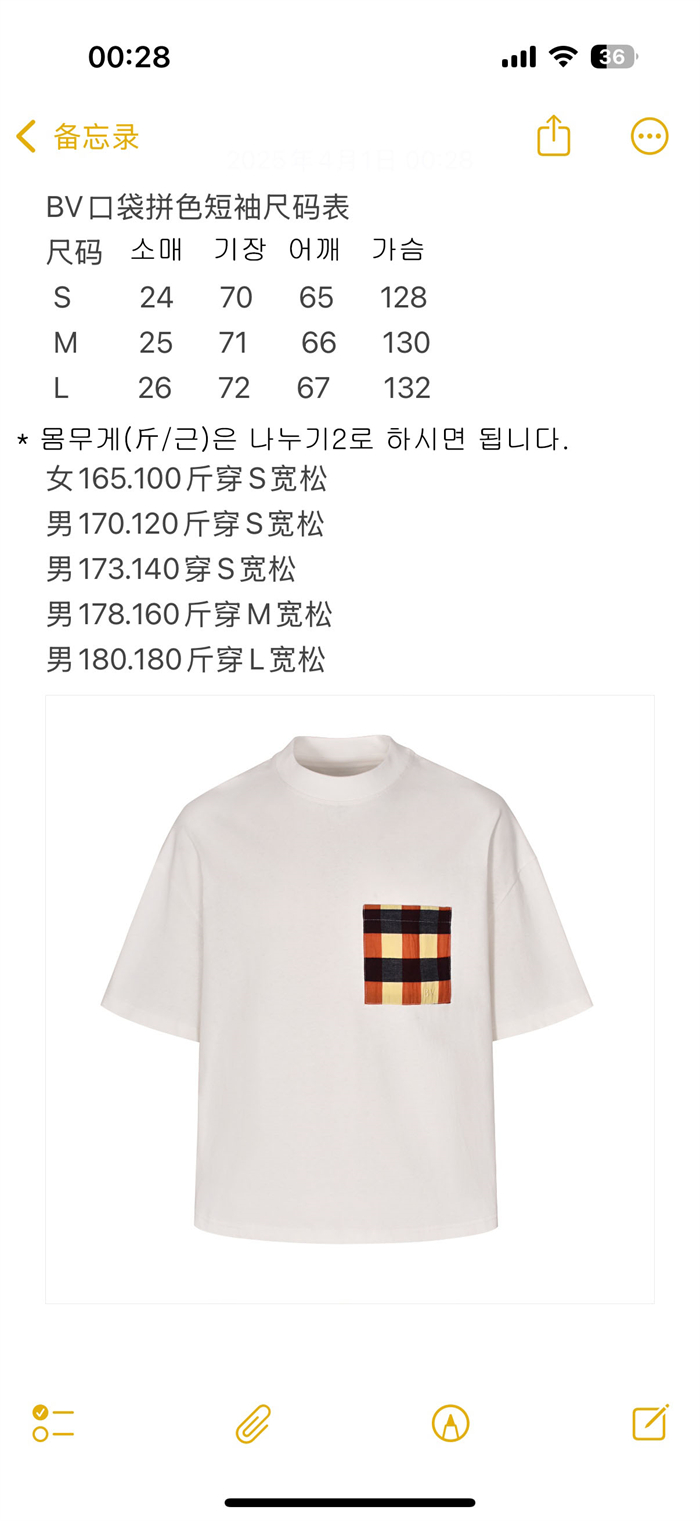Open the more options menu
The height and width of the screenshot is (1521, 700).
click(649, 136)
